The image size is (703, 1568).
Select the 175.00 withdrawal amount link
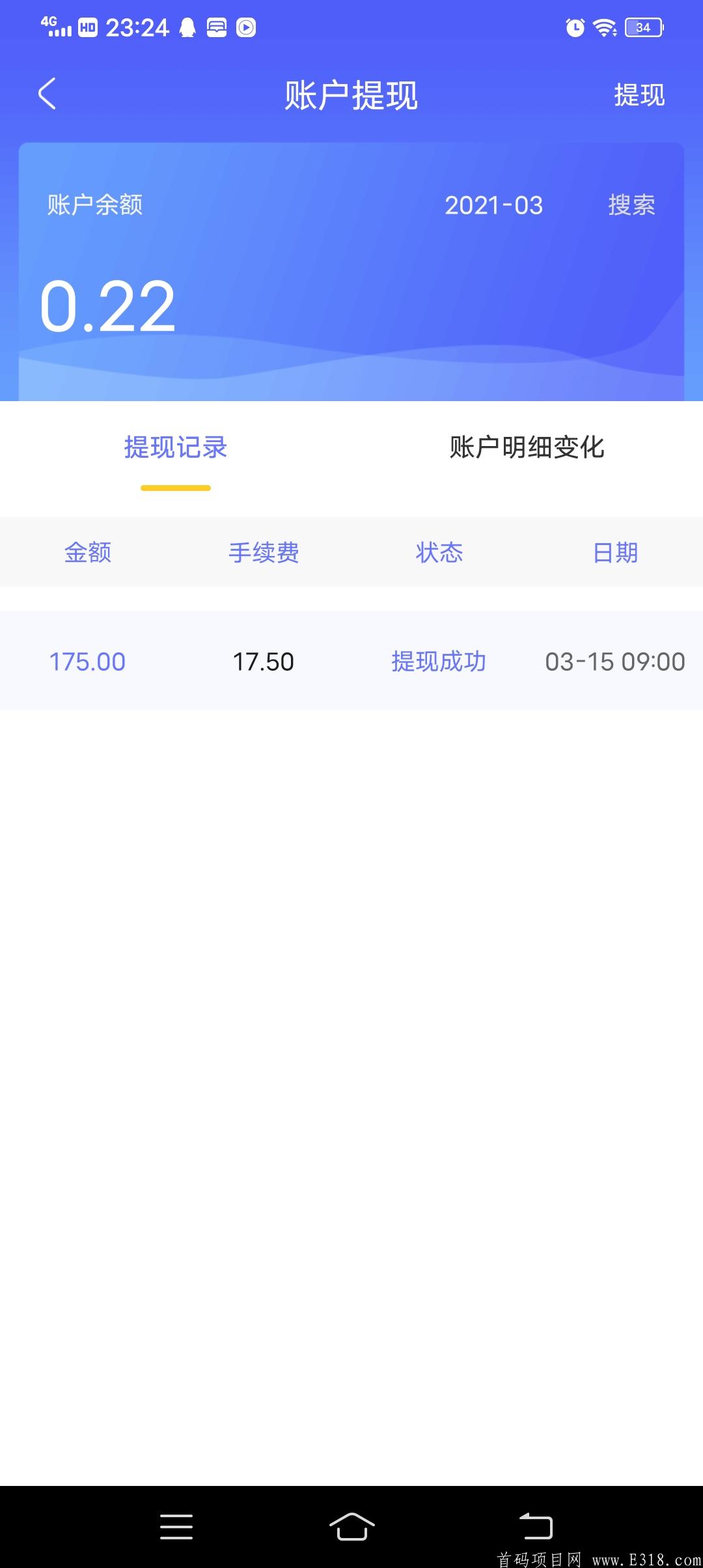click(87, 660)
